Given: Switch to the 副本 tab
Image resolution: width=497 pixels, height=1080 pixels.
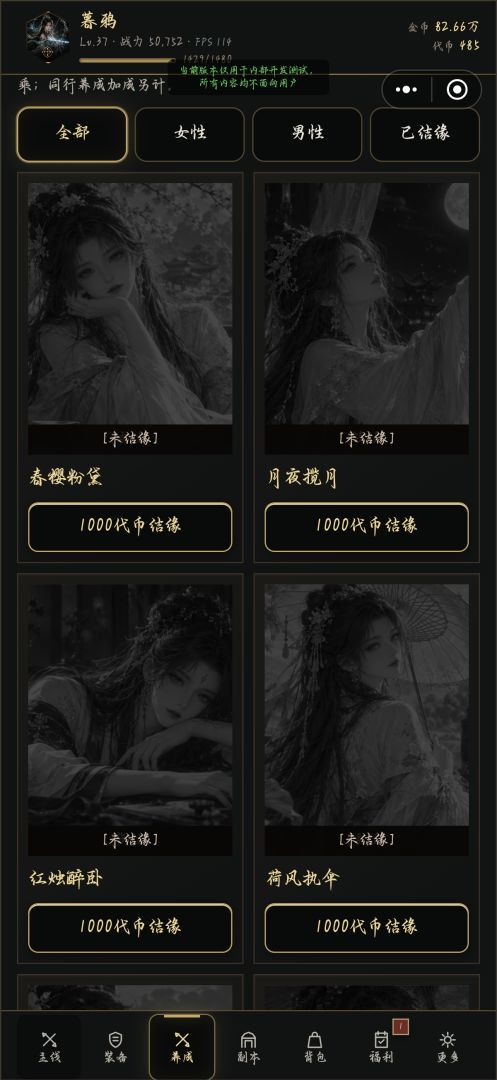Looking at the screenshot, I should (248, 1047).
